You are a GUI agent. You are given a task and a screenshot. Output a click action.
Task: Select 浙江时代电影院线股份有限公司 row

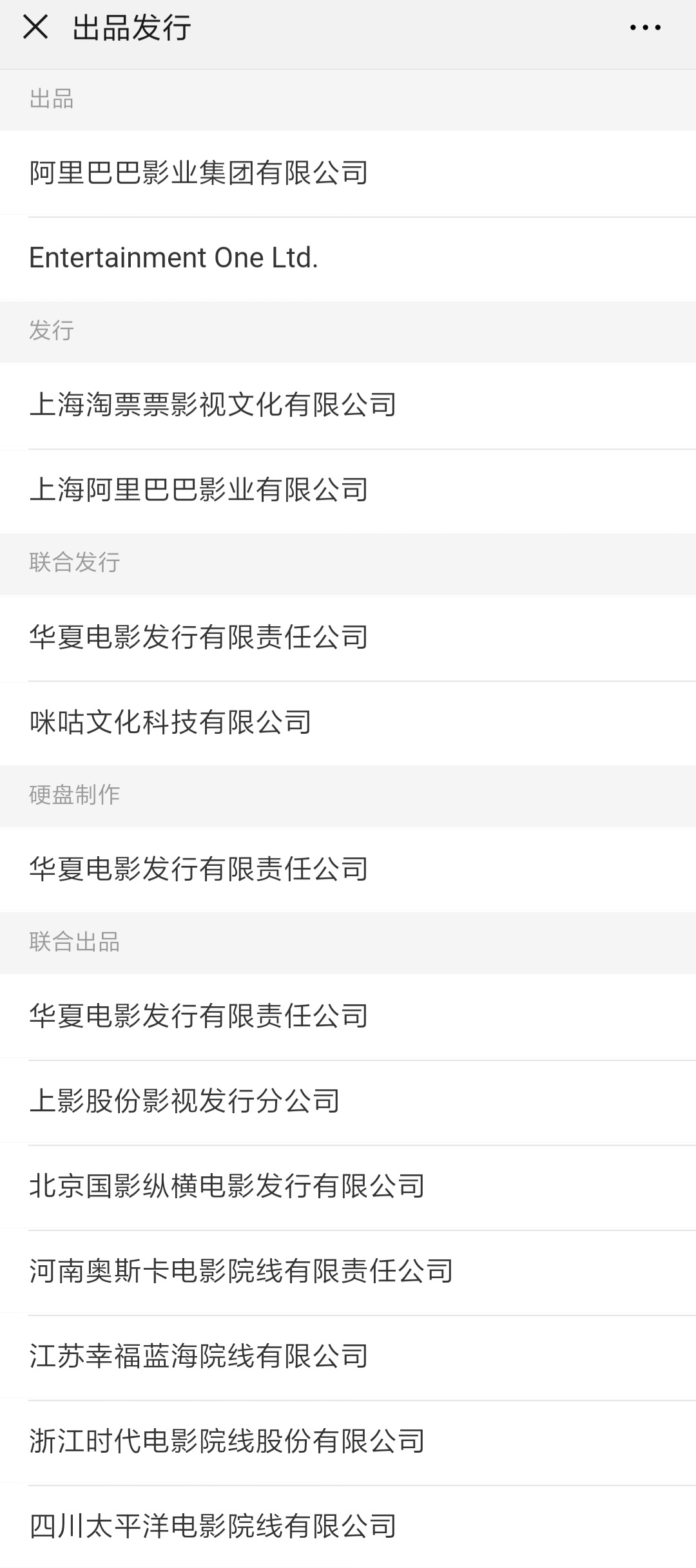click(x=227, y=1440)
